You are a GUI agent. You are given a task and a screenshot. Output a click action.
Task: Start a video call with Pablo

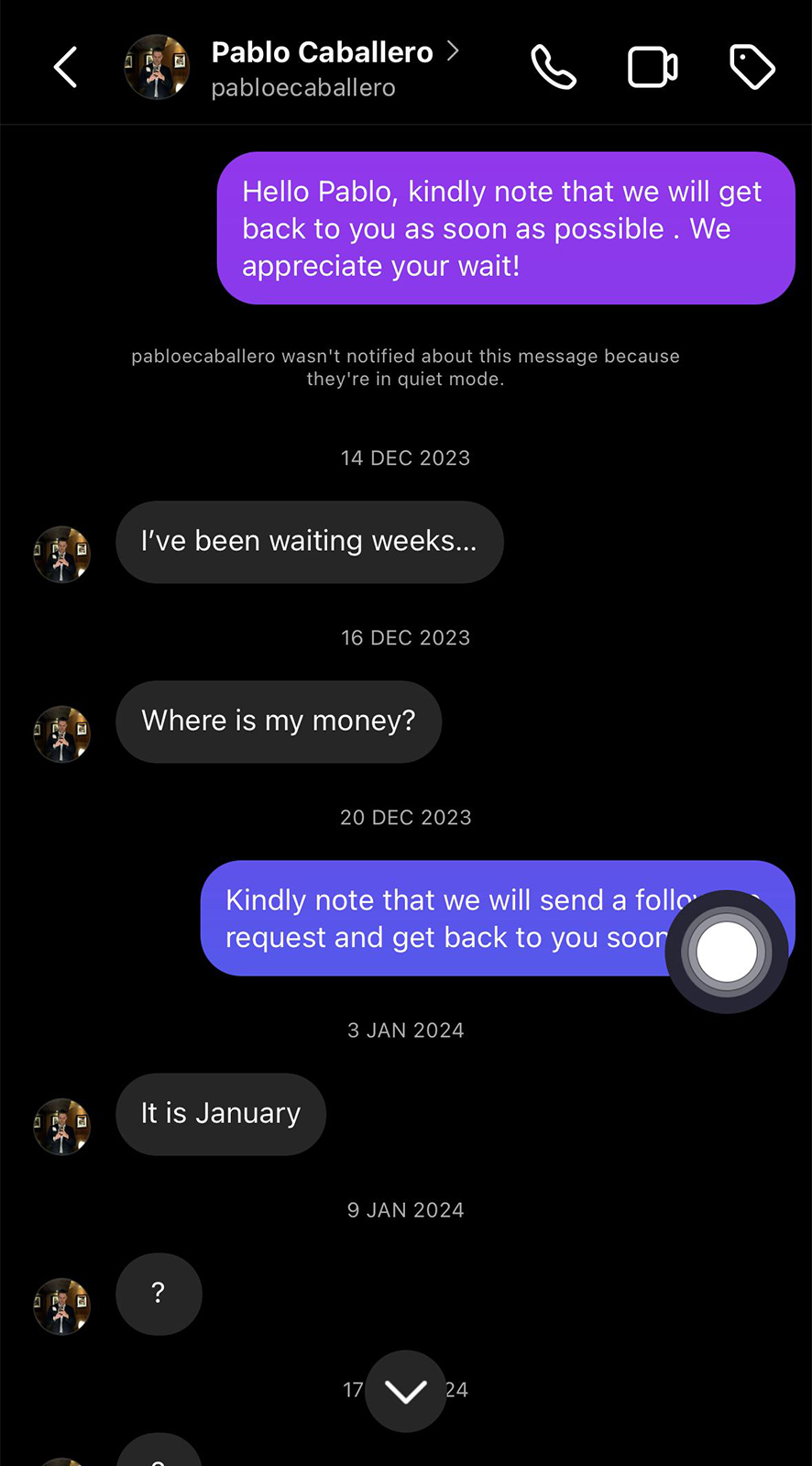pos(653,67)
